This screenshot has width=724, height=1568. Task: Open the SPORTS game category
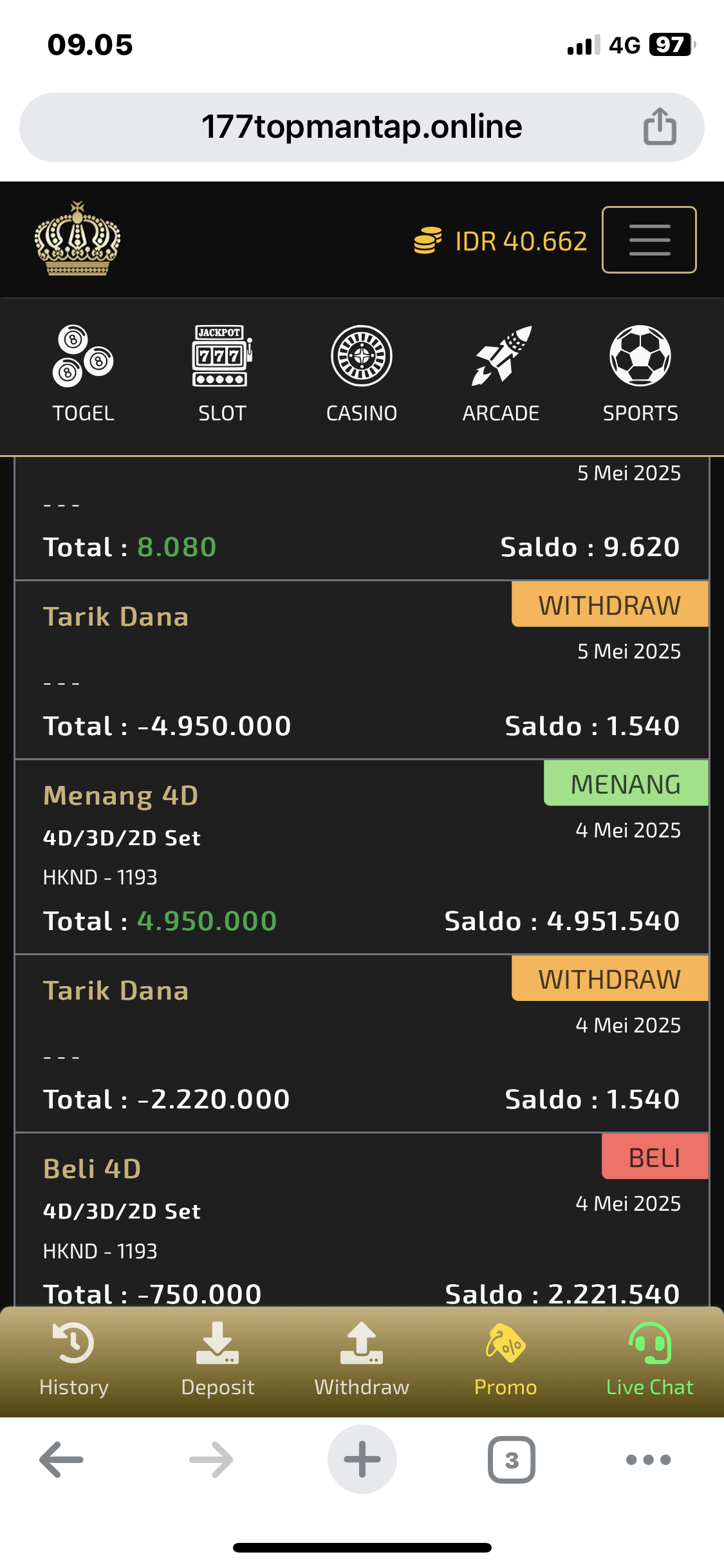click(x=640, y=374)
